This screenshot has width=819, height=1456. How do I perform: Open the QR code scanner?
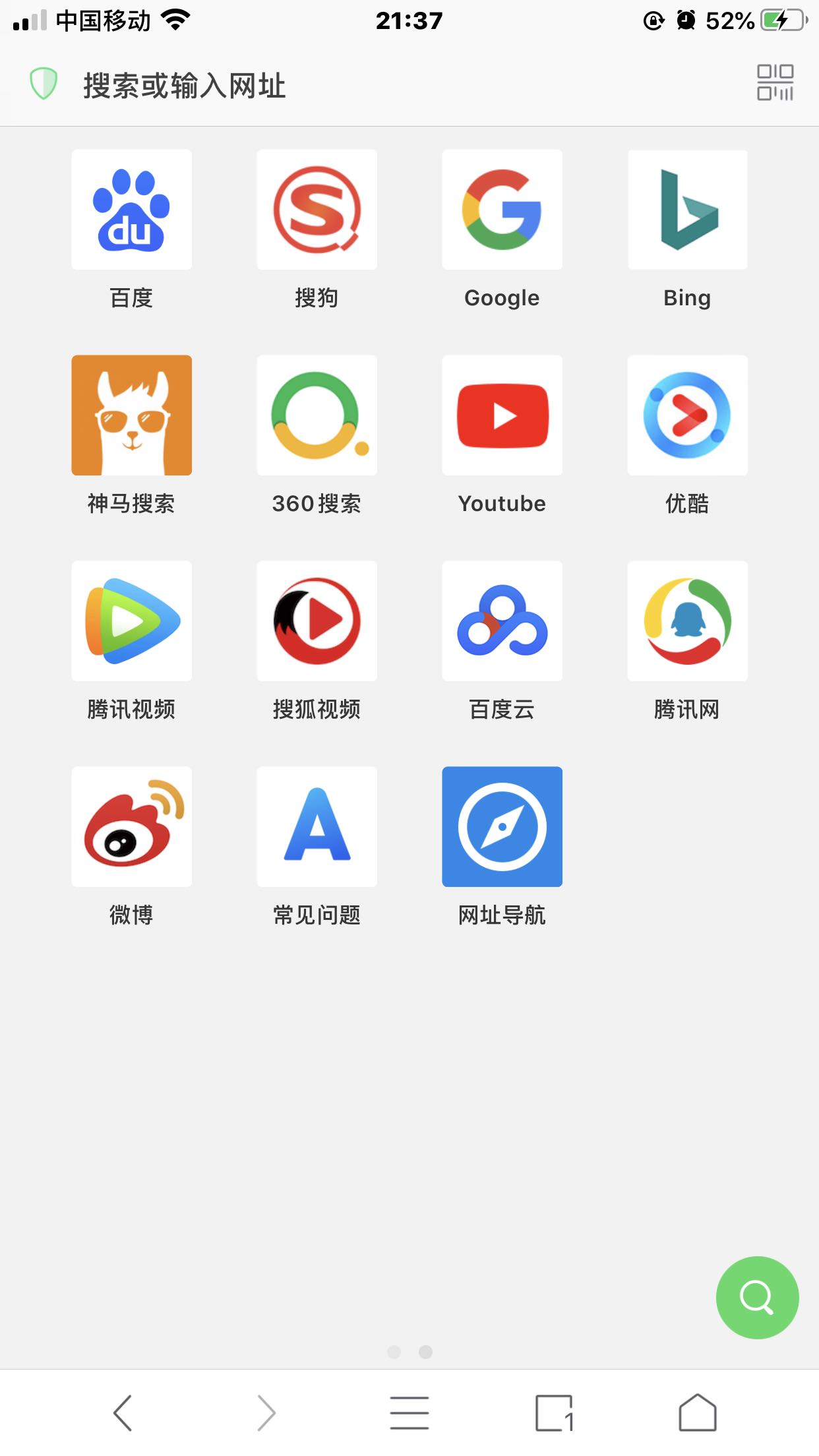tap(775, 83)
